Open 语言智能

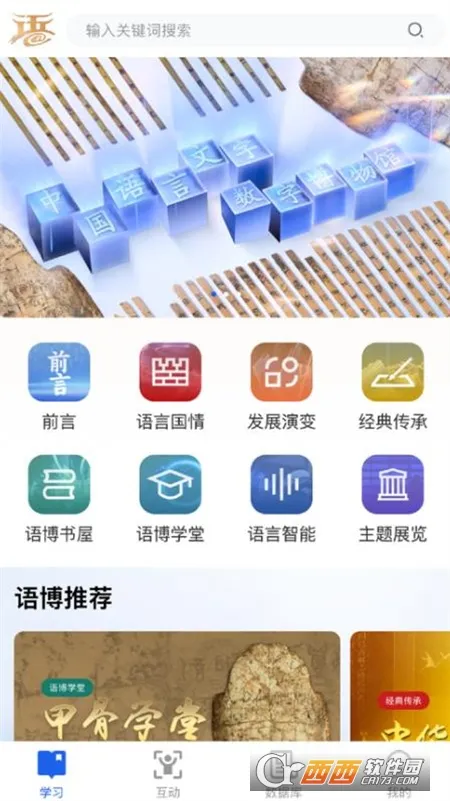tap(281, 499)
